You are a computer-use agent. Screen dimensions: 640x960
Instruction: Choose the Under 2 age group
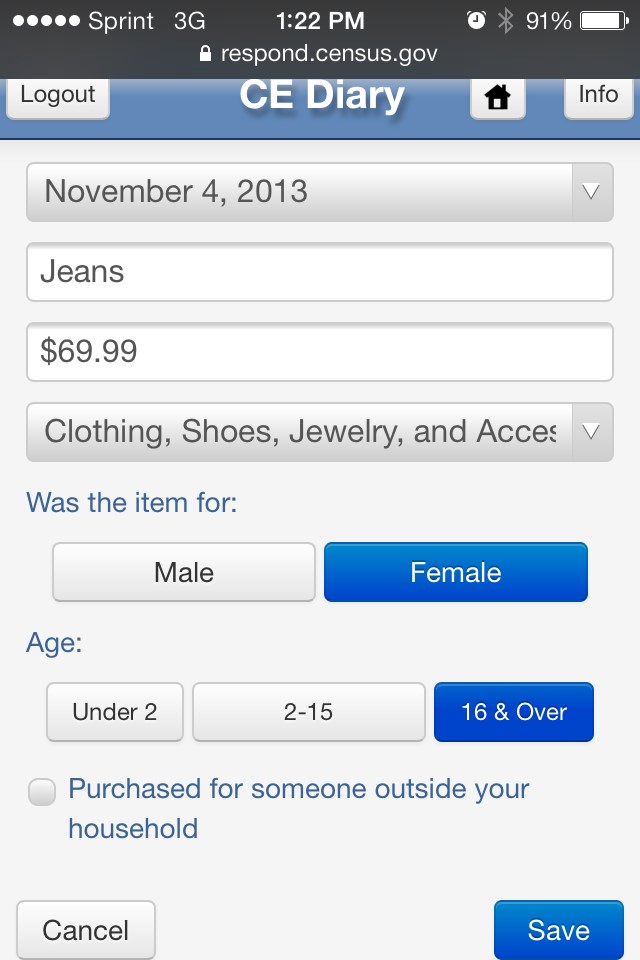click(115, 712)
